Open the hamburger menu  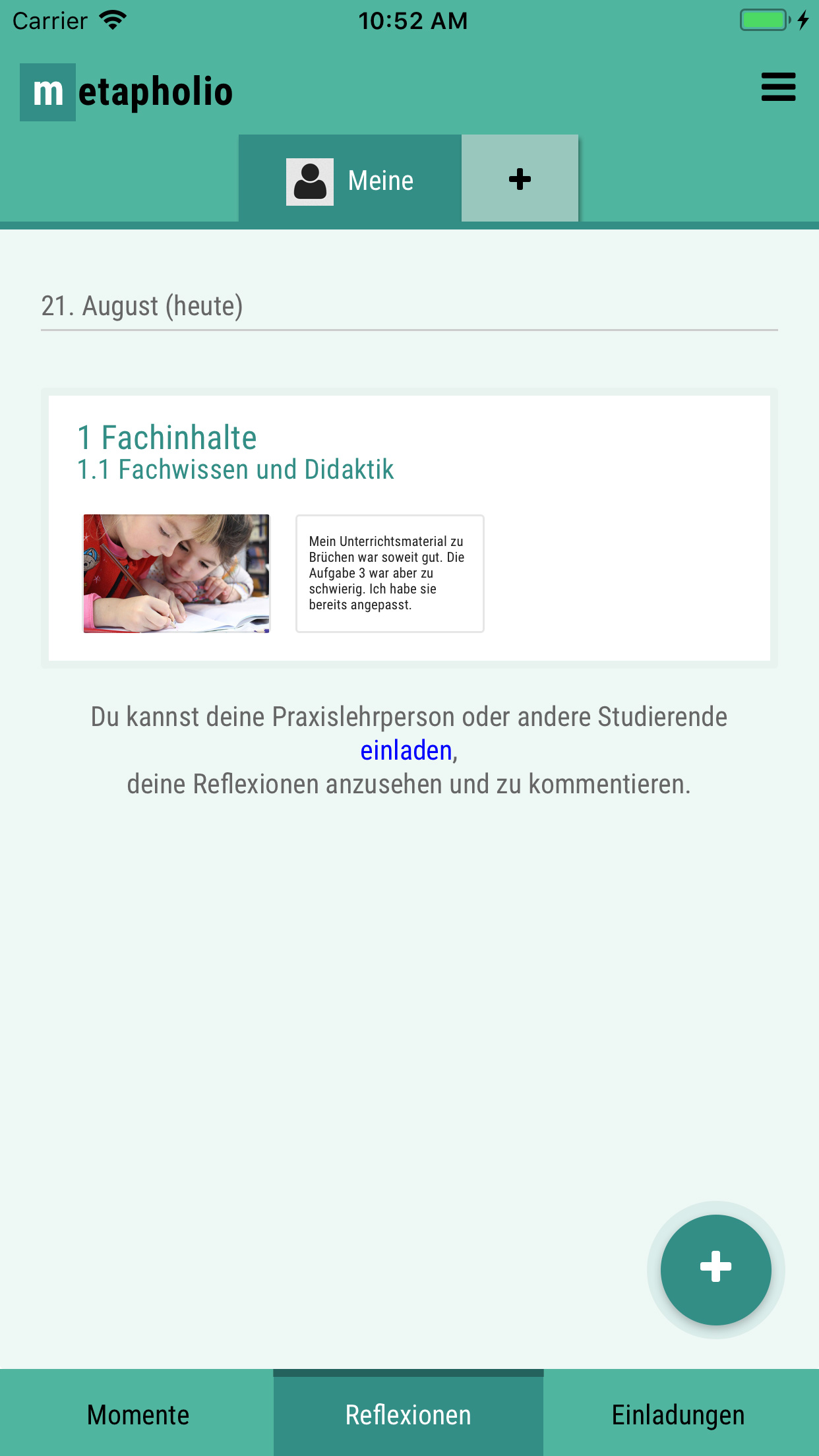[778, 87]
